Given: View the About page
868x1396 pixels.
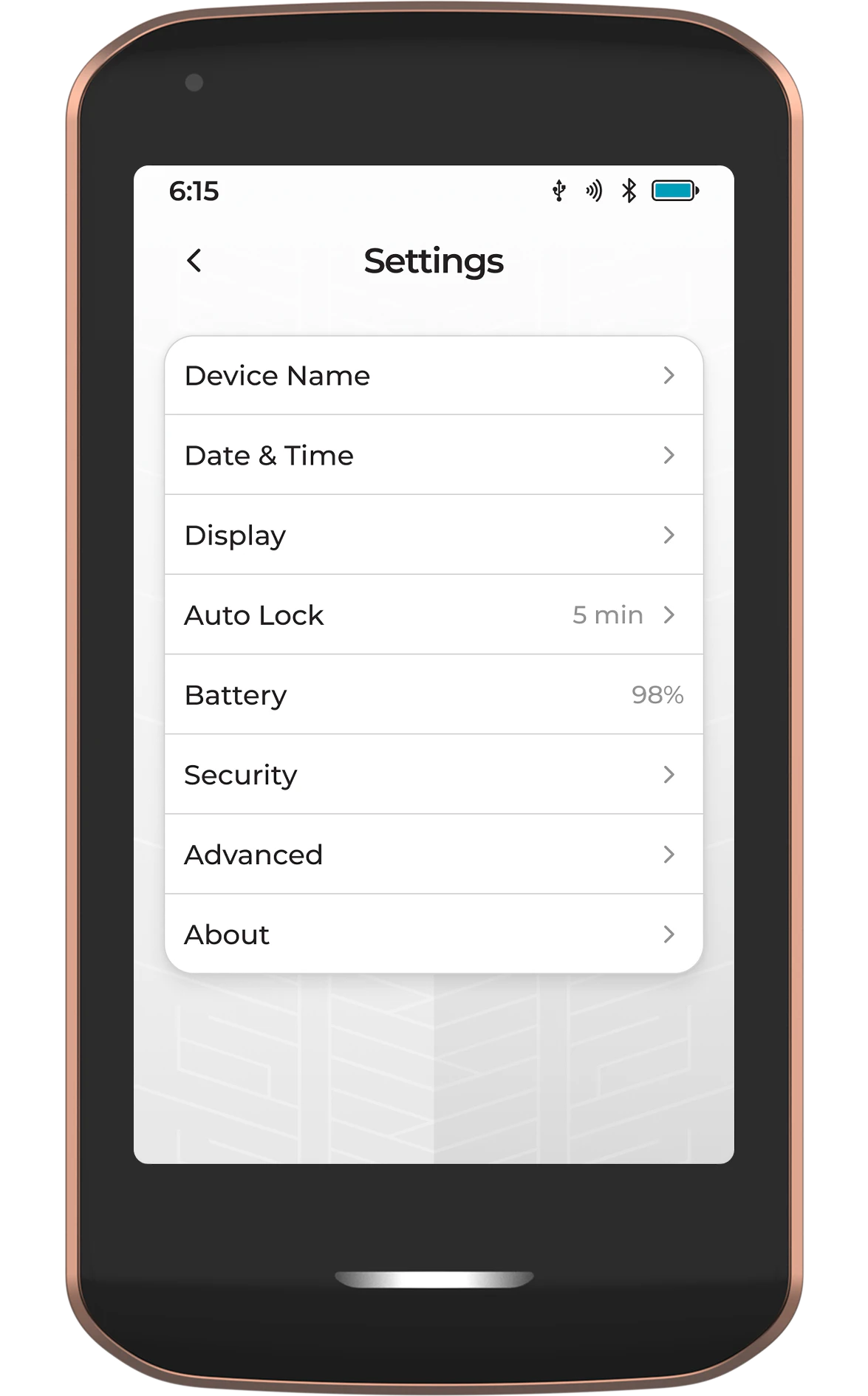Looking at the screenshot, I should 434,934.
